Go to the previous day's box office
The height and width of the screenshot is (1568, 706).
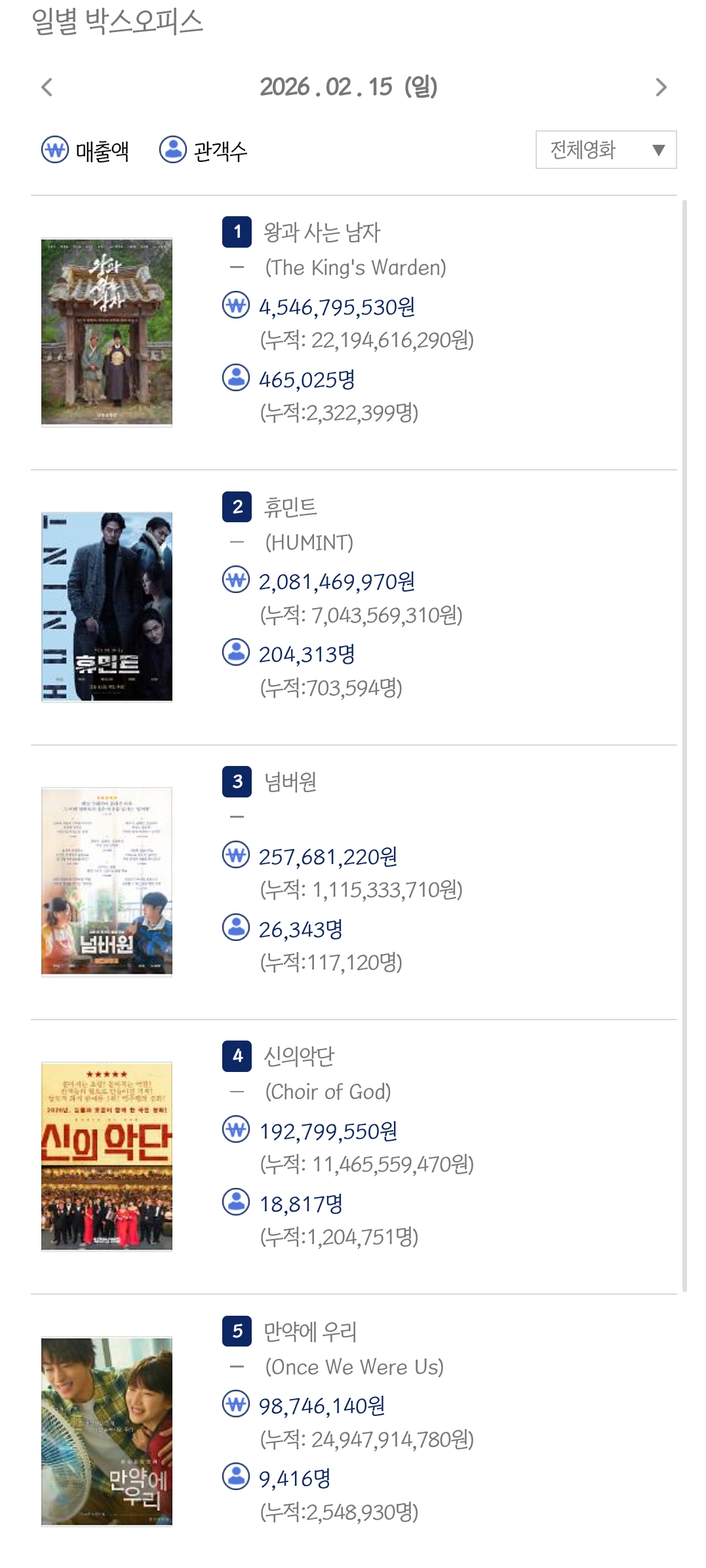47,87
